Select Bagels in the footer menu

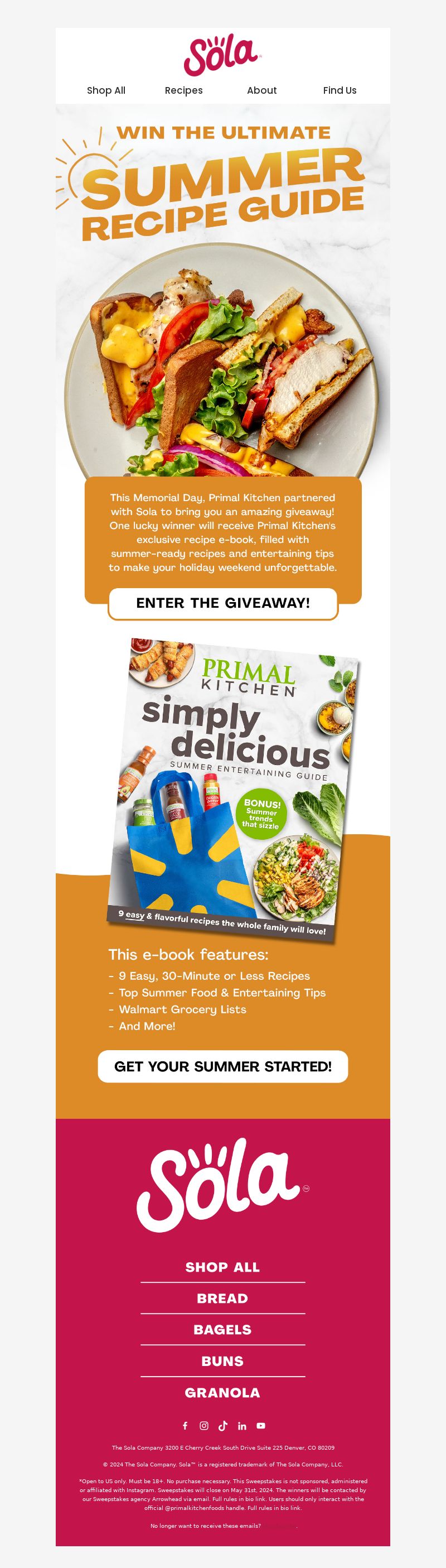pyautogui.click(x=222, y=1329)
